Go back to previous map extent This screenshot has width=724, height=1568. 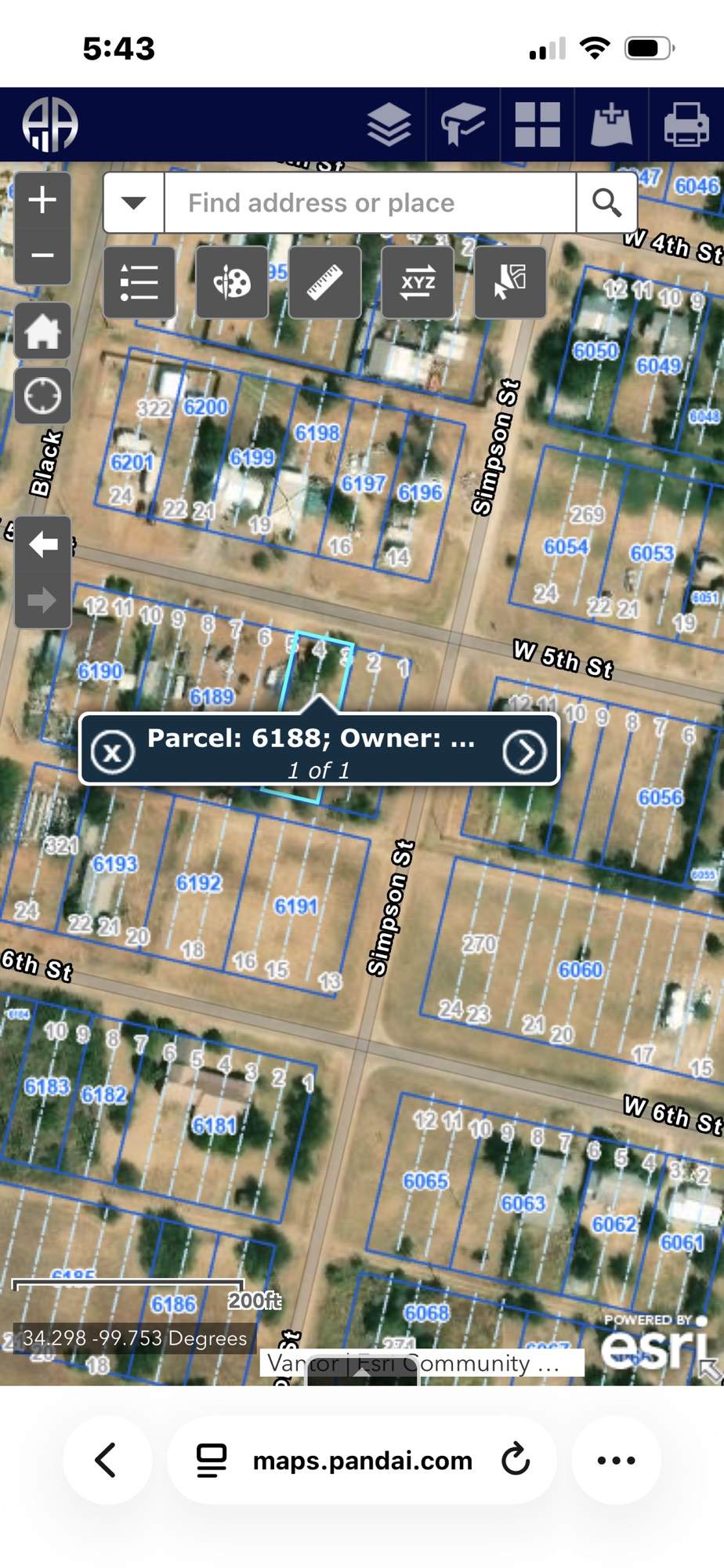(42, 544)
